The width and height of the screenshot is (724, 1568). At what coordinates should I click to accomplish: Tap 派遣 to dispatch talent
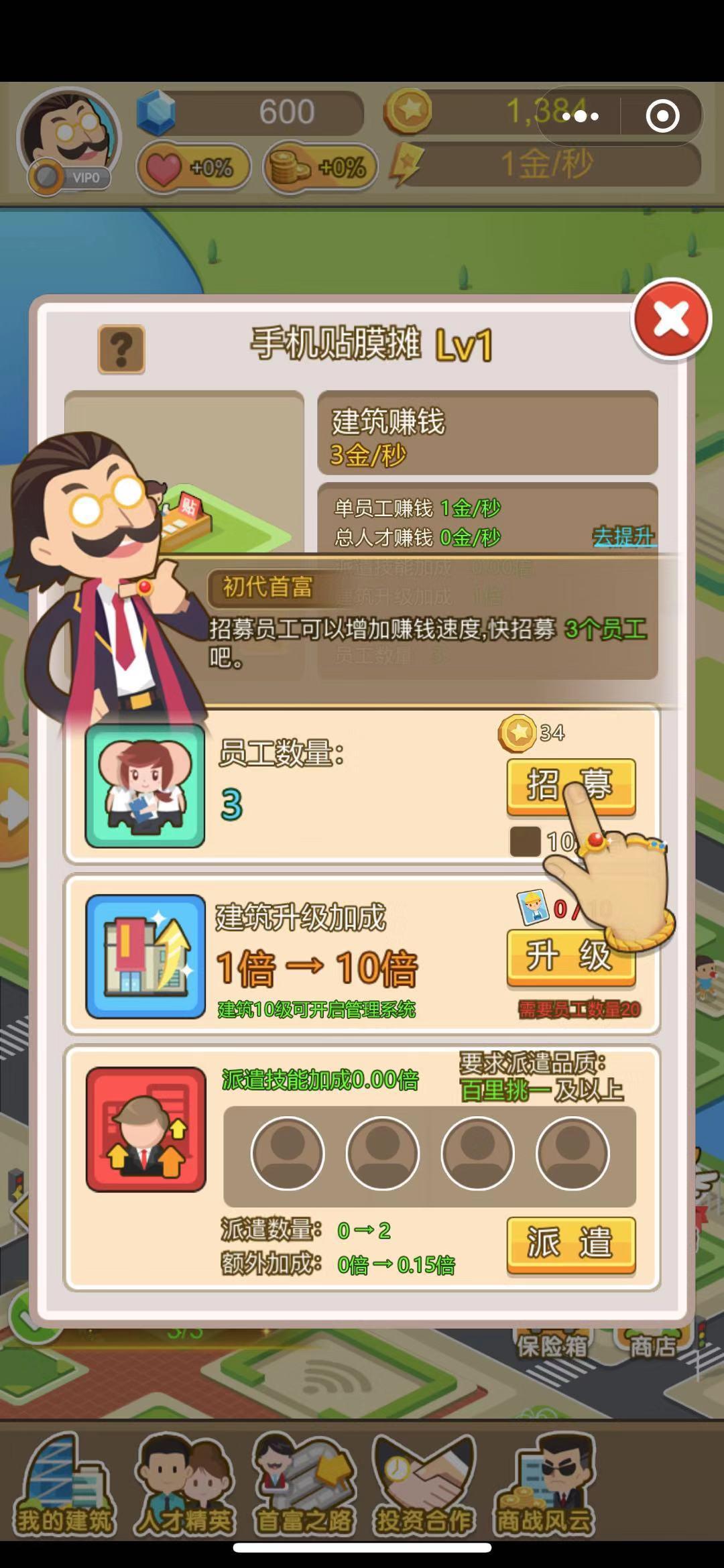click(570, 1244)
